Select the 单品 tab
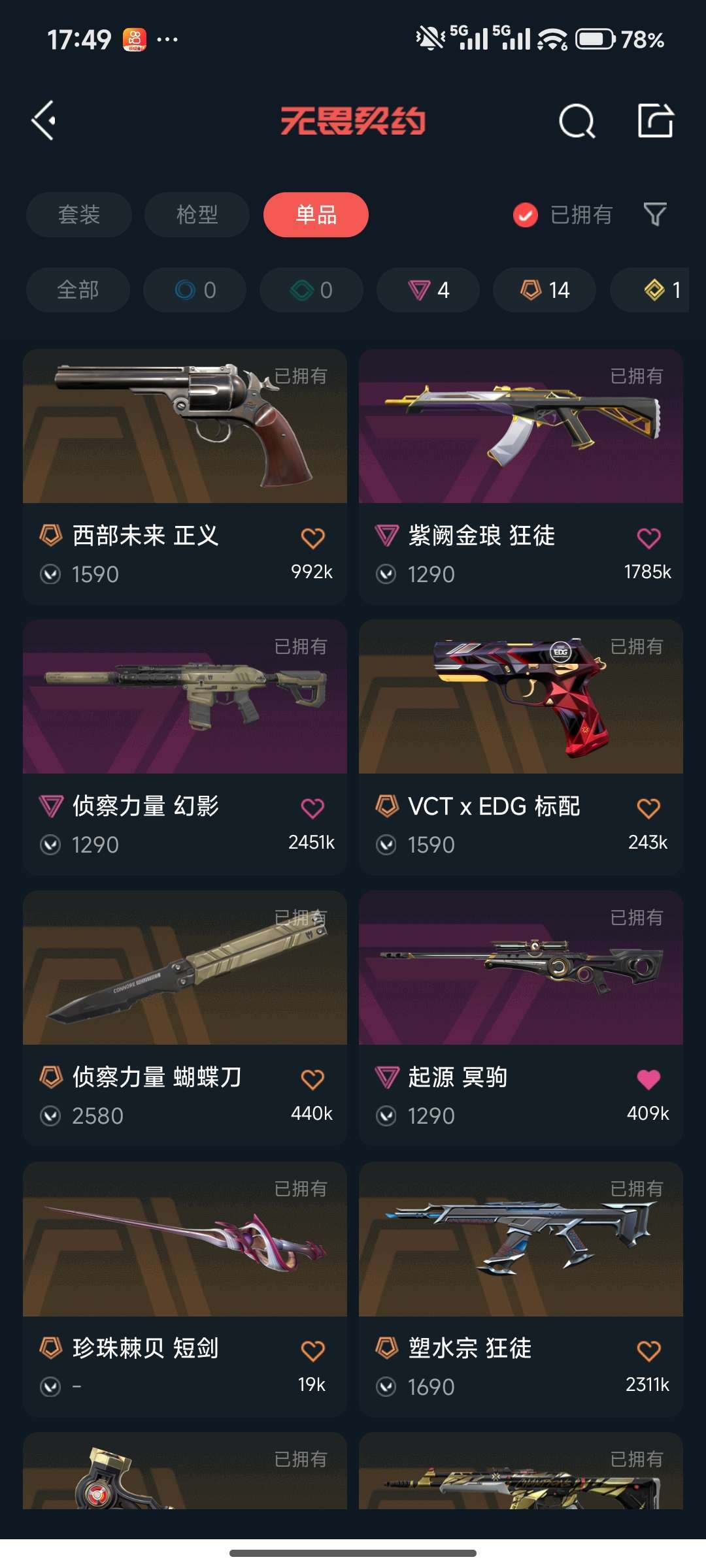The image size is (706, 1568). (316, 214)
